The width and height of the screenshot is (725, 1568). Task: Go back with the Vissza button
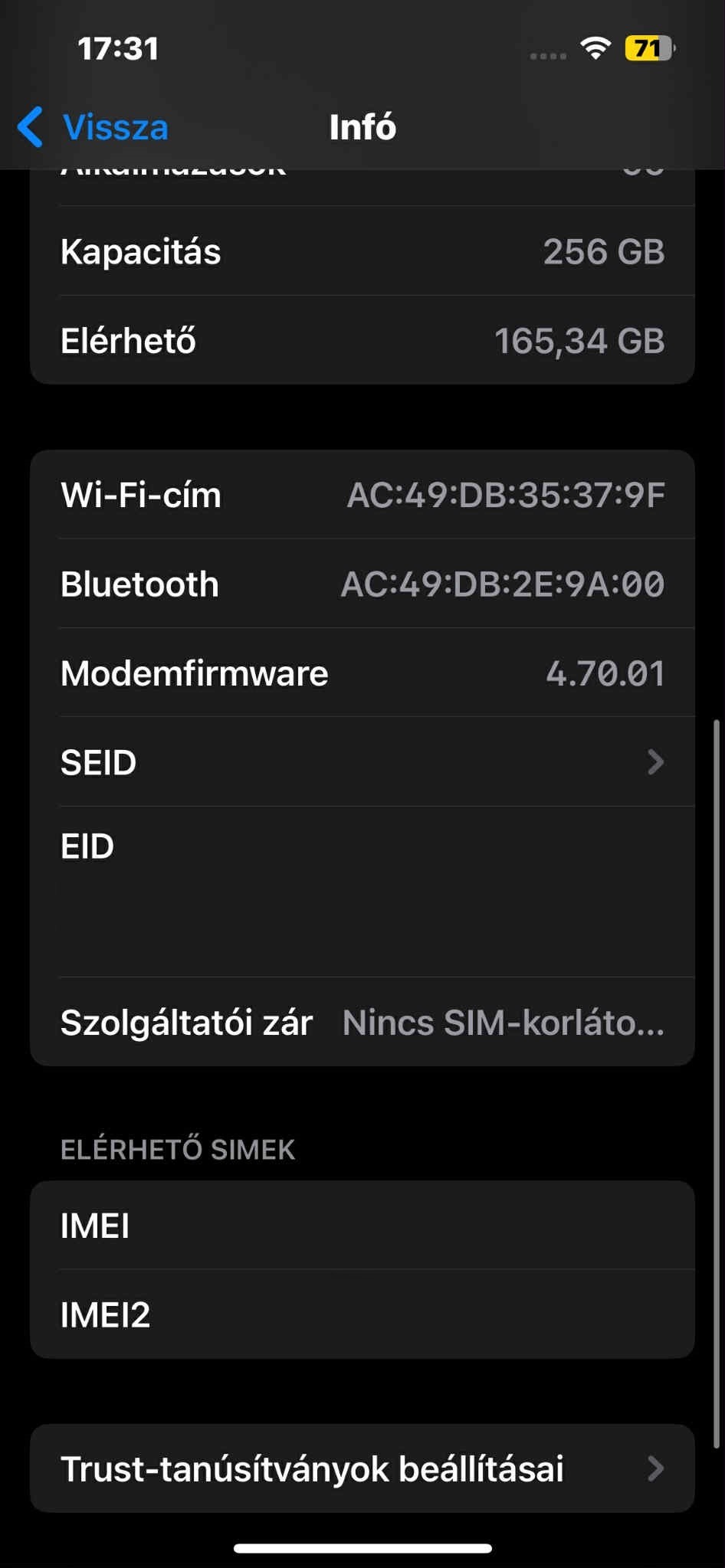click(93, 127)
